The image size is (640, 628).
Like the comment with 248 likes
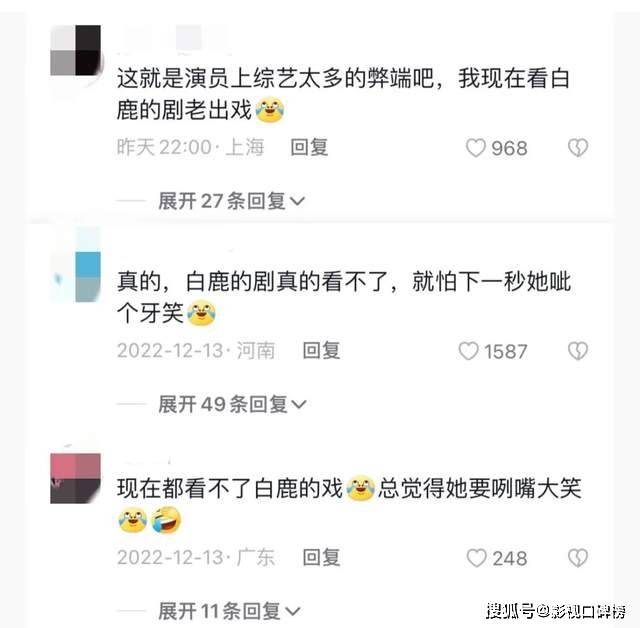(x=477, y=558)
